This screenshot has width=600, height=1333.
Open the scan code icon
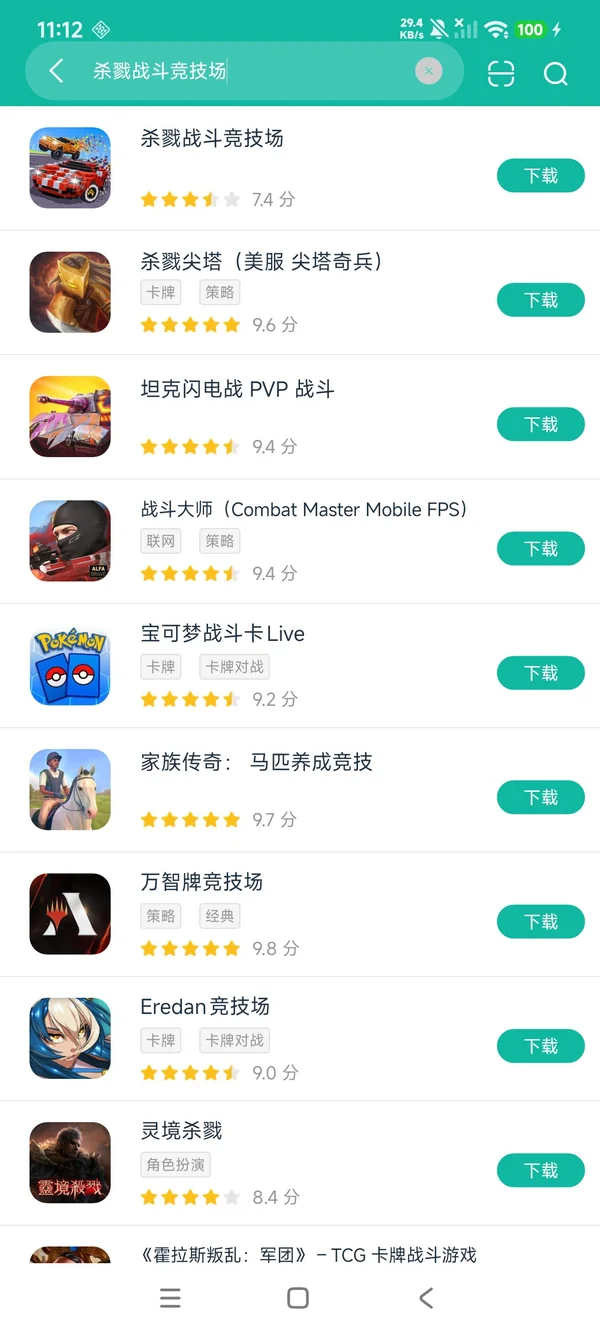point(501,73)
